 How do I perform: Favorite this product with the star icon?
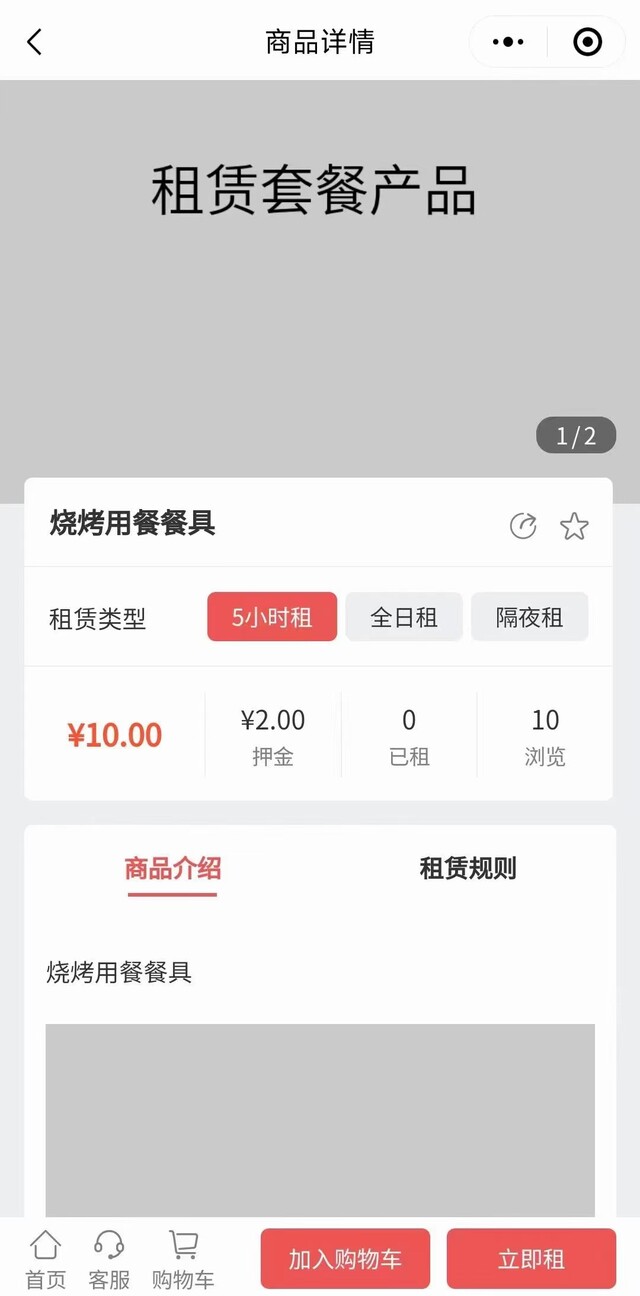point(574,526)
